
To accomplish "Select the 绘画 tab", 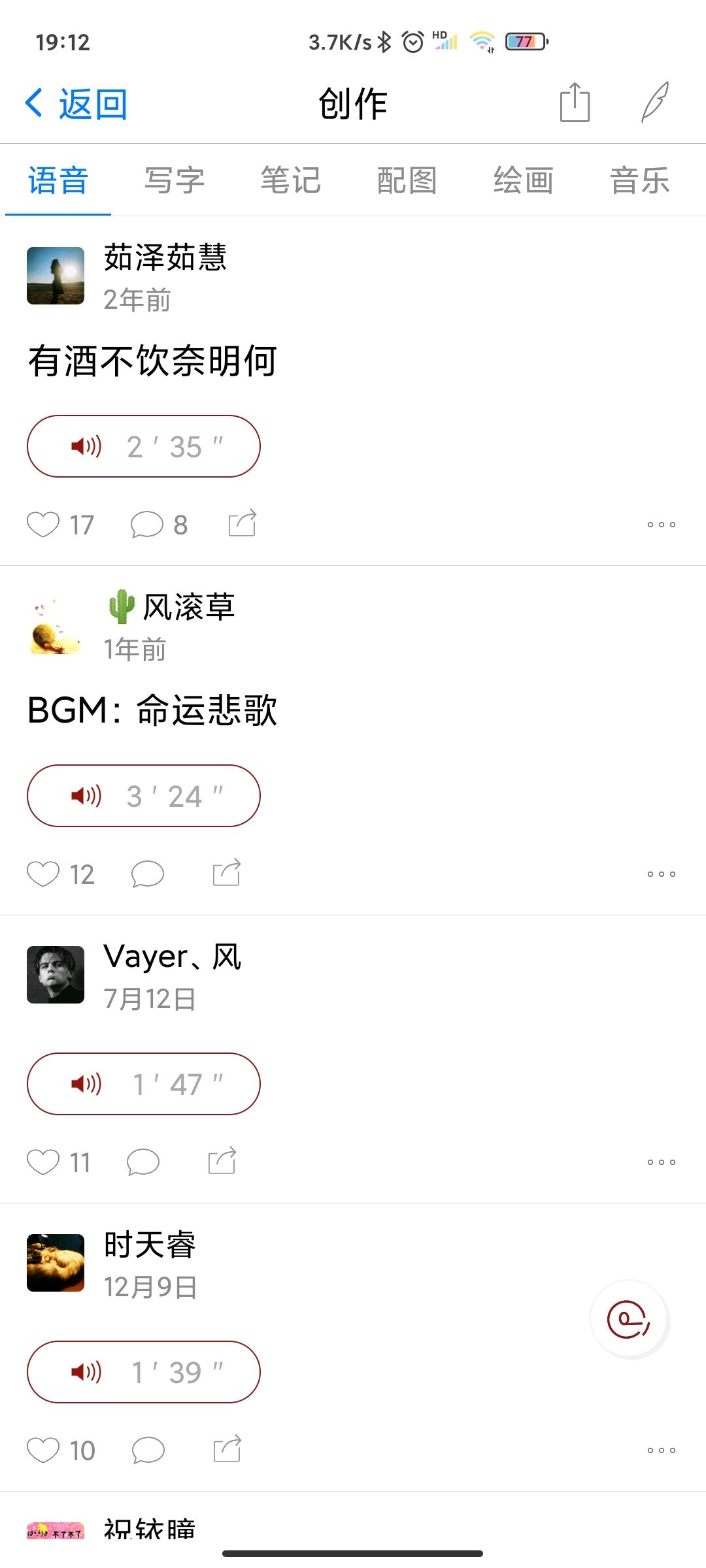I will click(523, 180).
